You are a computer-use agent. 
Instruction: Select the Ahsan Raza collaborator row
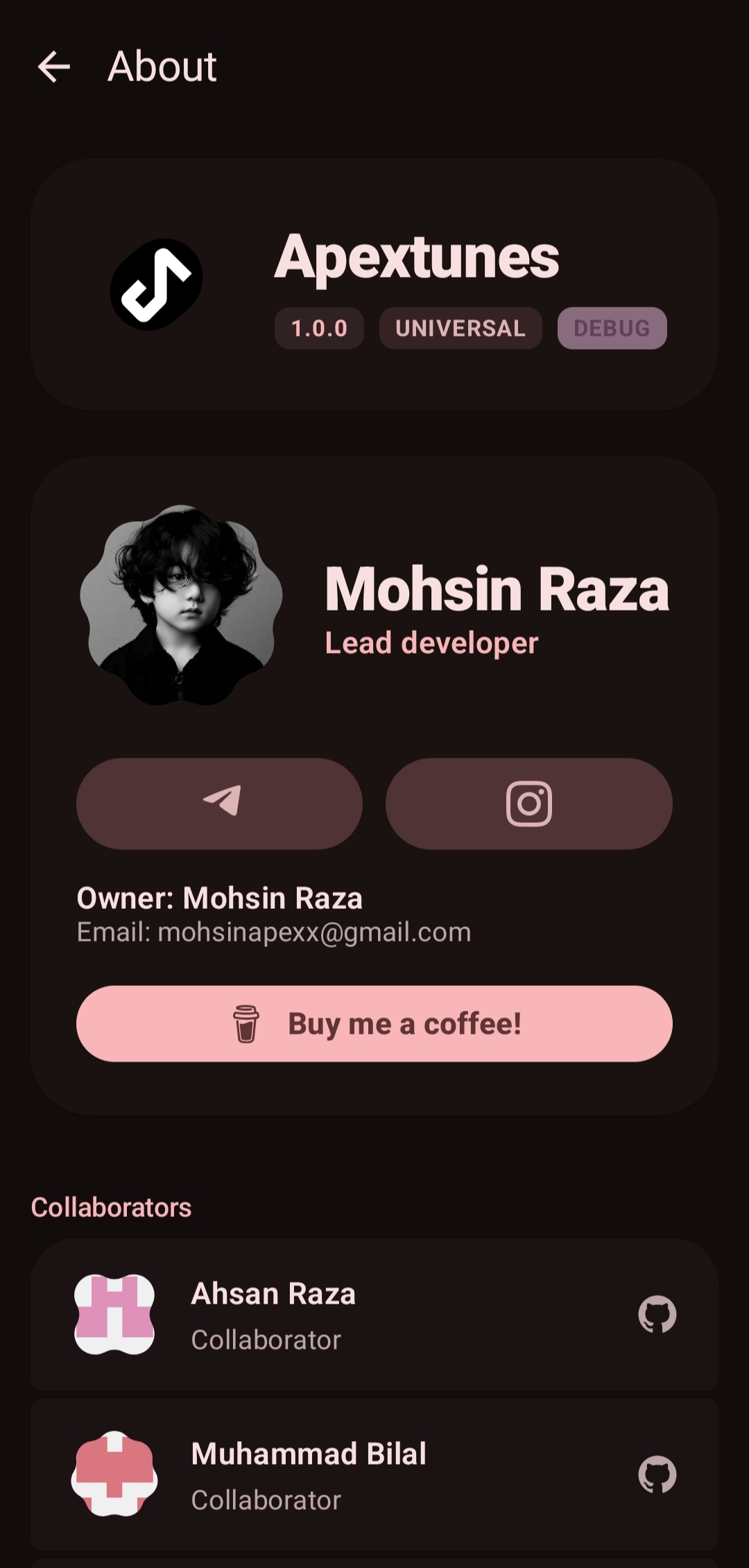point(374,1315)
